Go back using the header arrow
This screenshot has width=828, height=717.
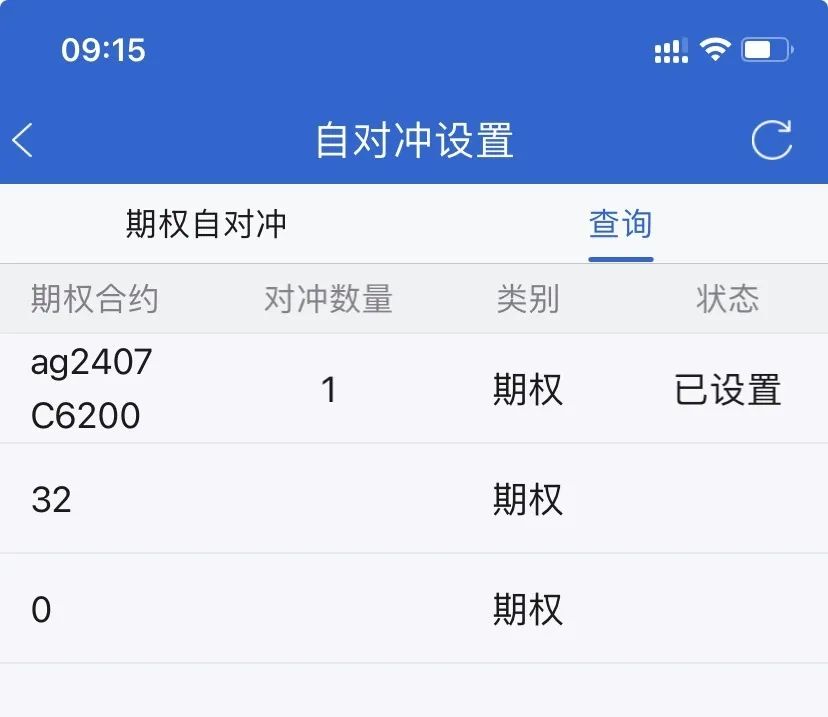pos(24,140)
